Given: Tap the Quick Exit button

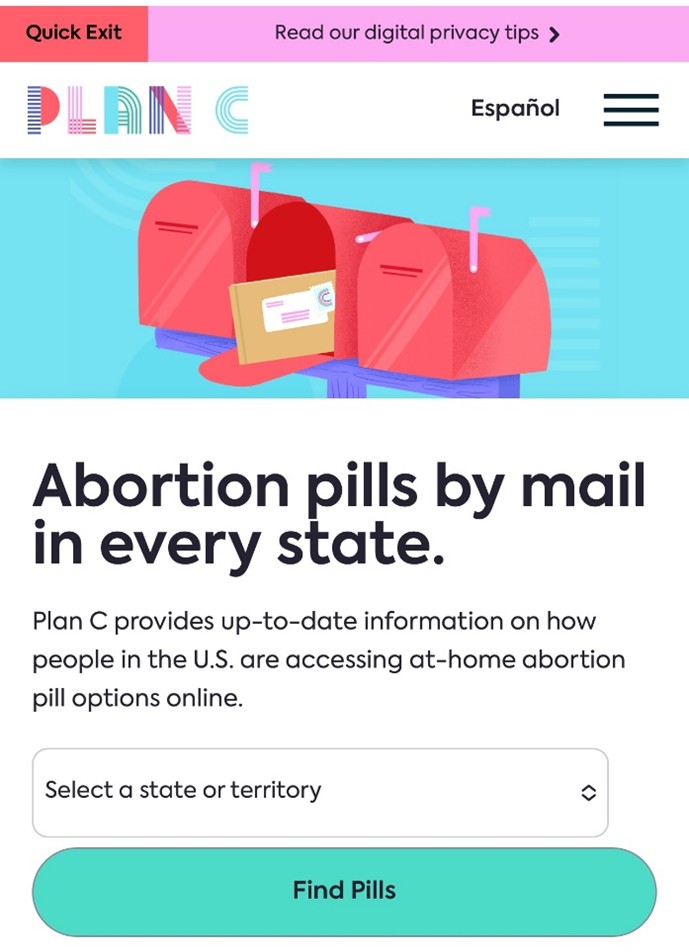Looking at the screenshot, I should click(74, 32).
